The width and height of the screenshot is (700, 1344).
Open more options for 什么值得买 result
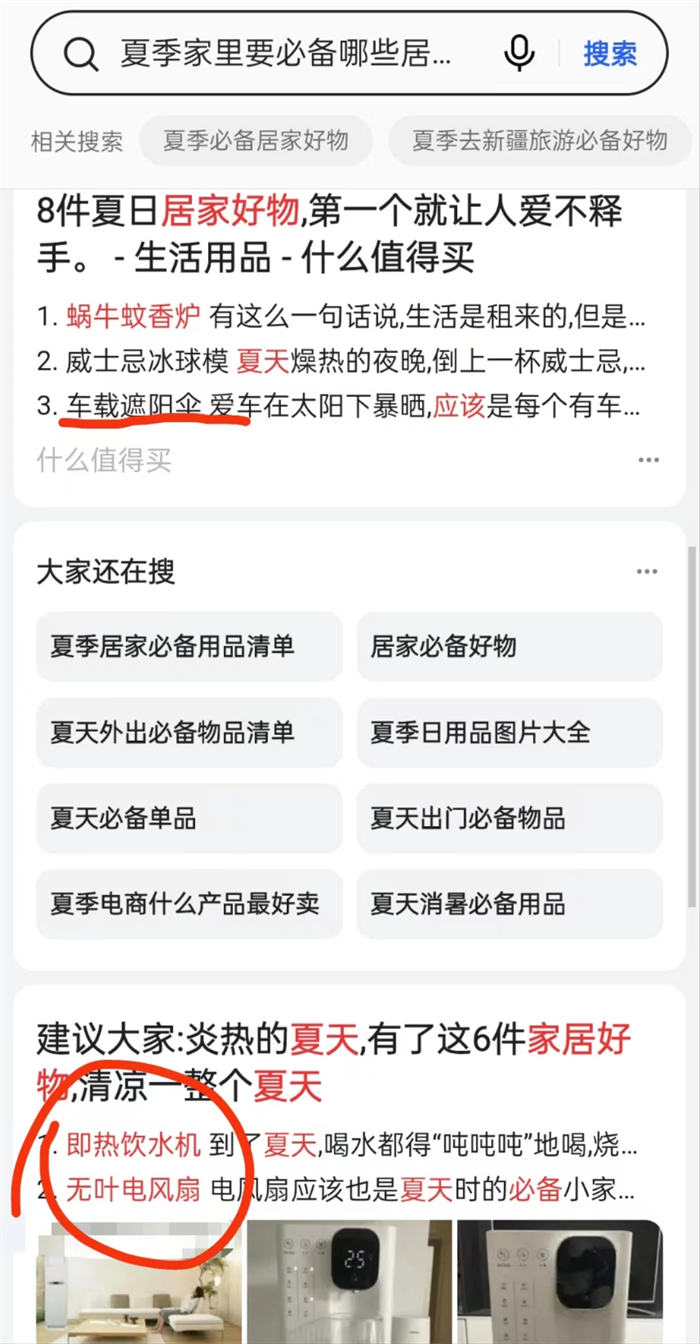pos(649,460)
